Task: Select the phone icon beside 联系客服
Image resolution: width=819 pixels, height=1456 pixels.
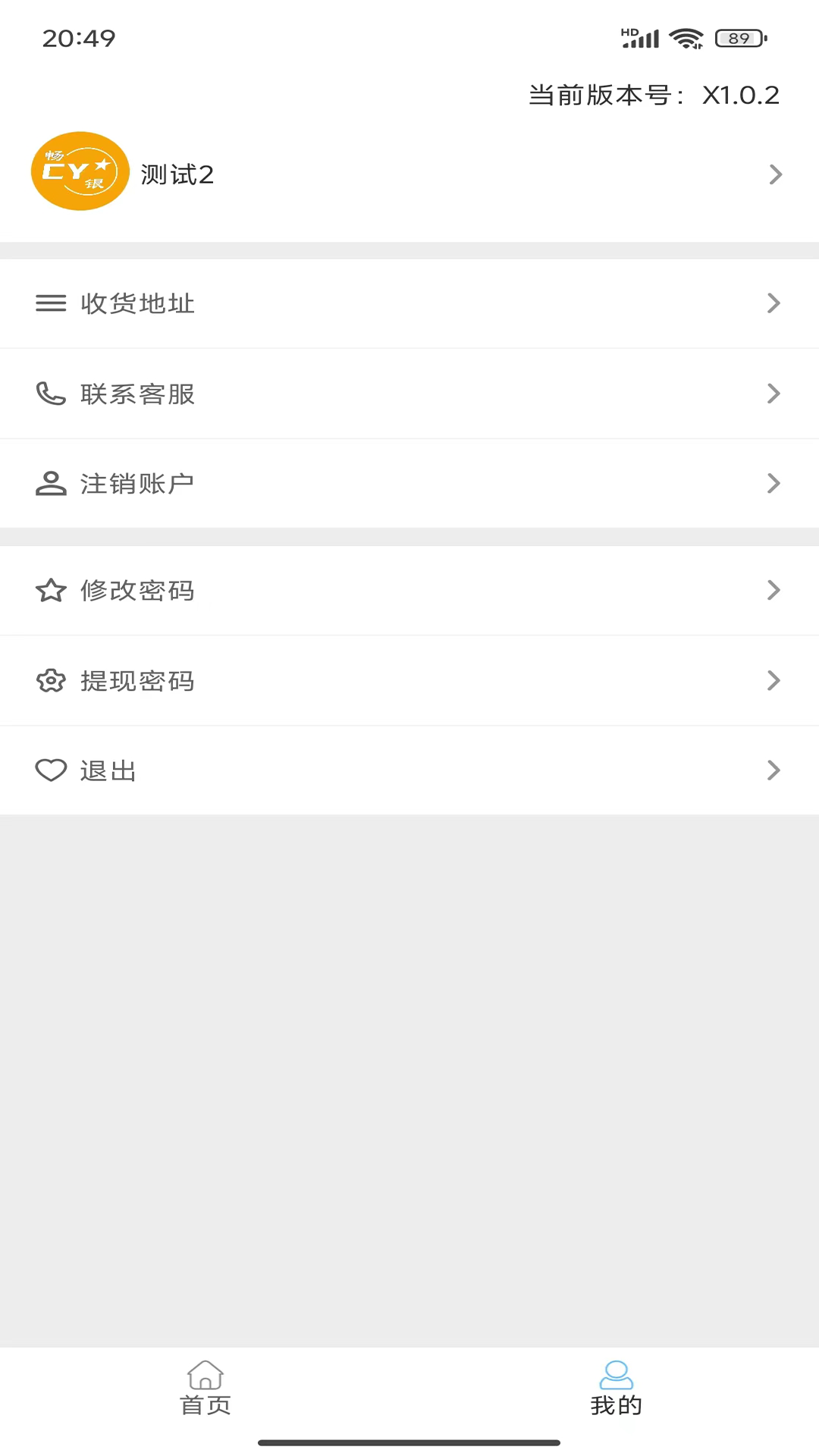Action: click(x=50, y=393)
